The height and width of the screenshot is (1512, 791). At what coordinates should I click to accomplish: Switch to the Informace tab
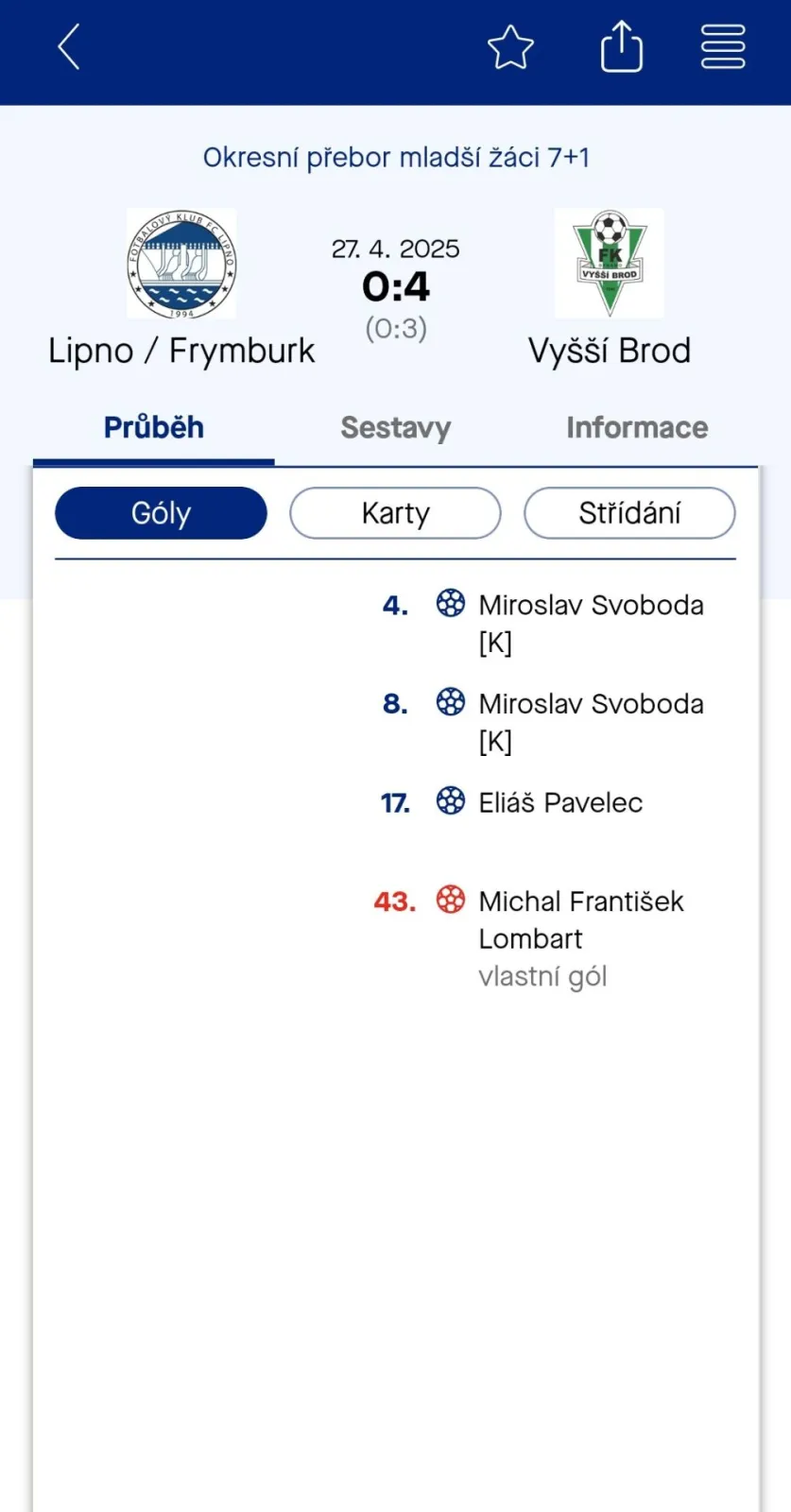[x=637, y=428]
